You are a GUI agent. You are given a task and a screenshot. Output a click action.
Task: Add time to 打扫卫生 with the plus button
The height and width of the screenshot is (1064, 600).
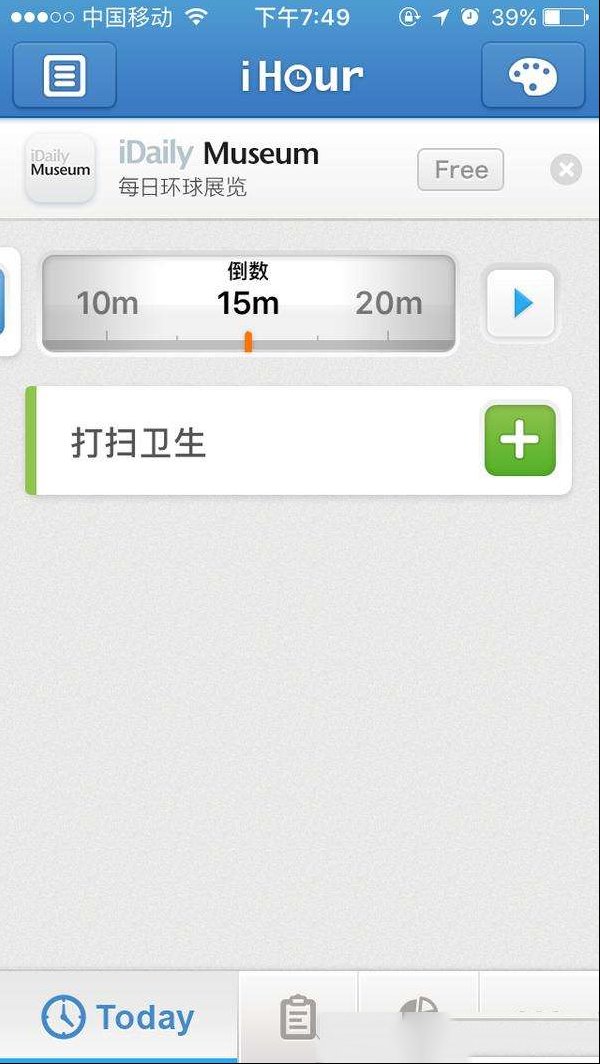point(520,440)
